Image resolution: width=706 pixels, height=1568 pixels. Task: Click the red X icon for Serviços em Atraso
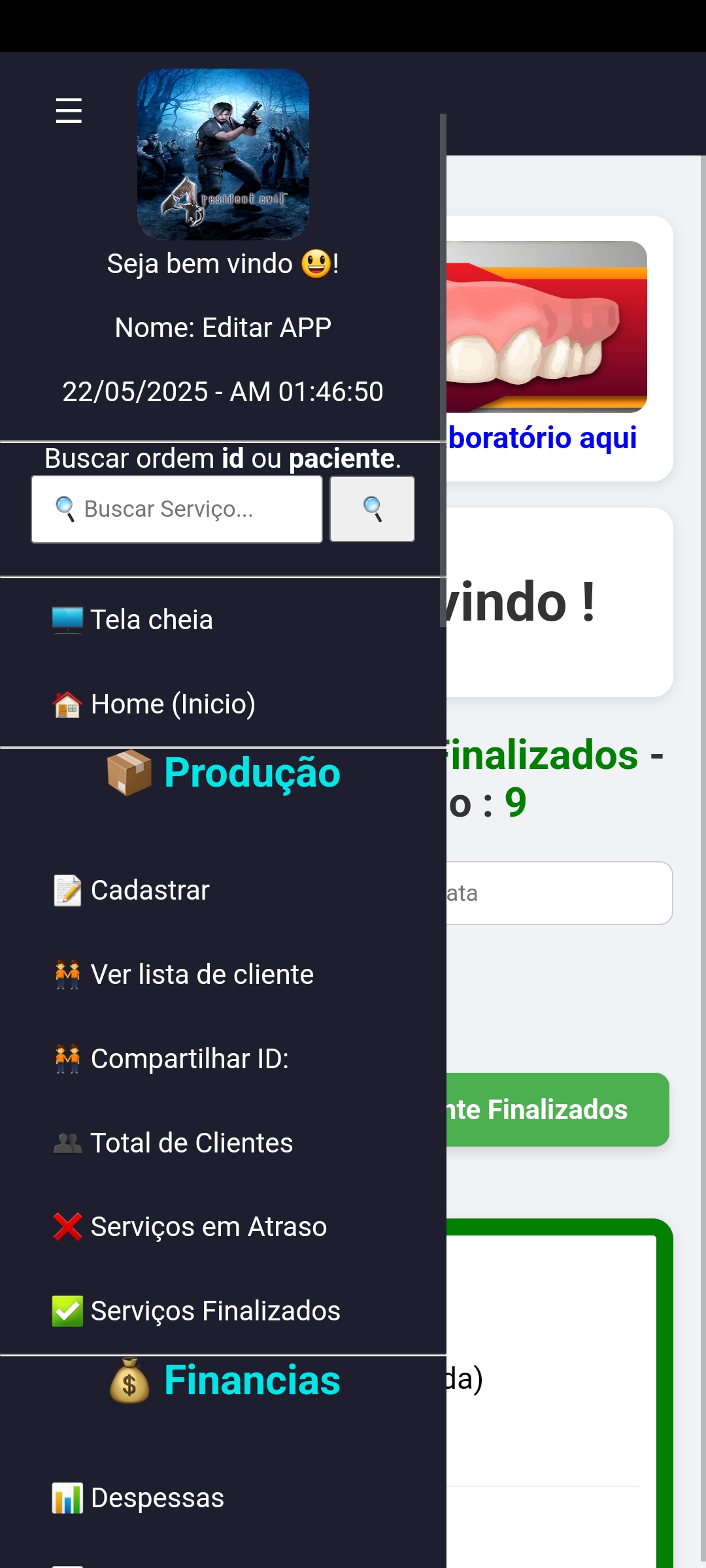[65, 1226]
